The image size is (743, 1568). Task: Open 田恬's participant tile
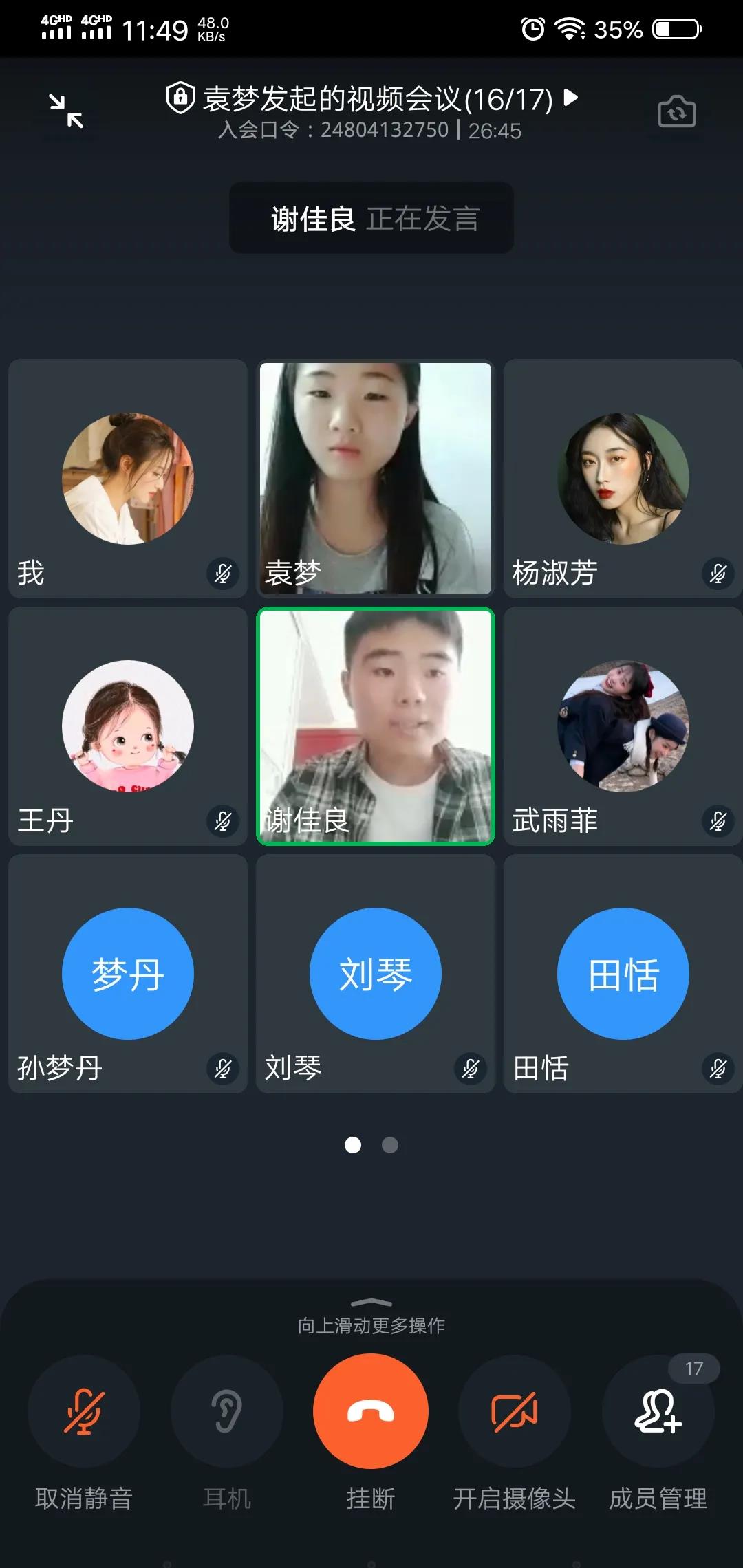click(x=623, y=974)
